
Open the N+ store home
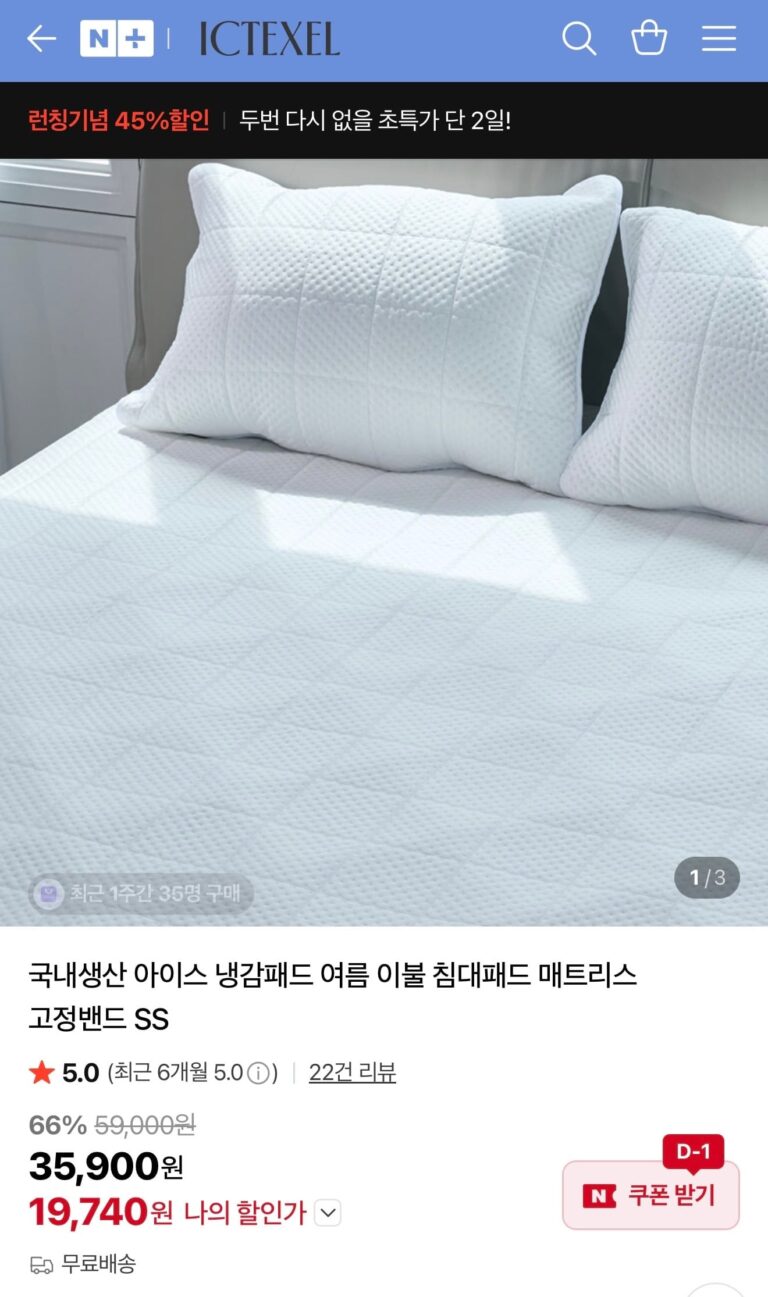pos(117,39)
